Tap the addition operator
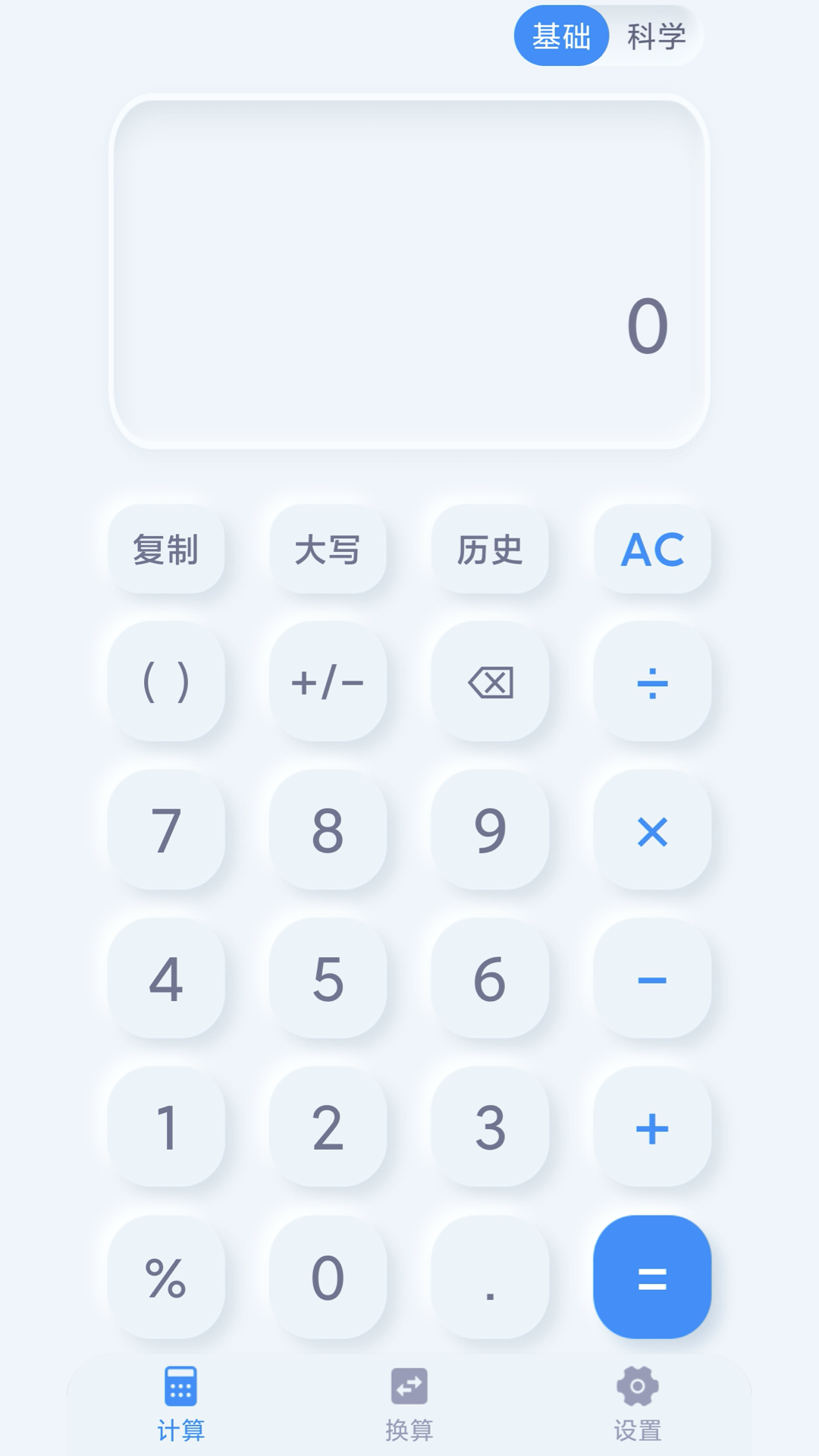 [652, 1131]
